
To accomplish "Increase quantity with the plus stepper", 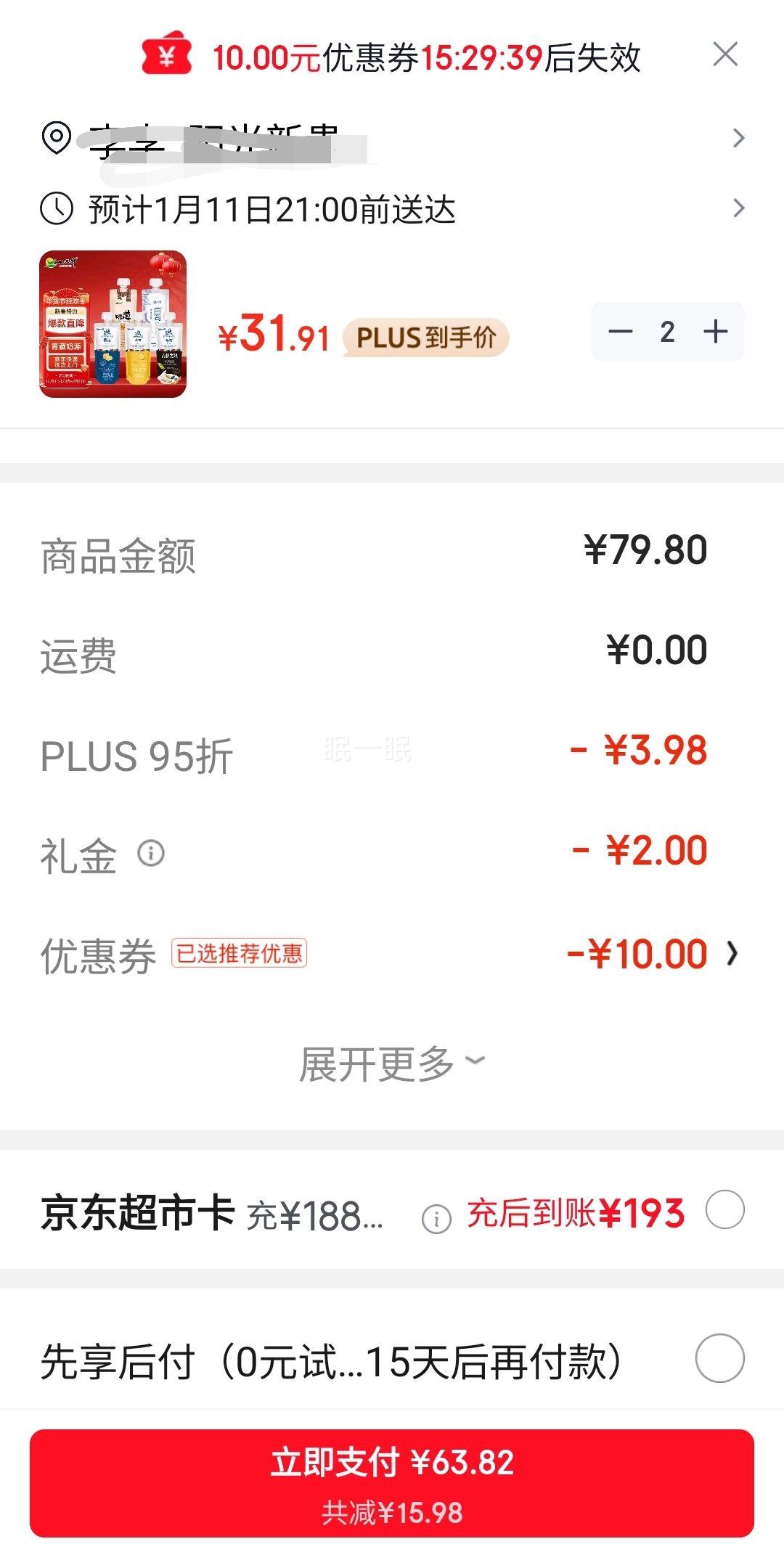I will coord(715,332).
